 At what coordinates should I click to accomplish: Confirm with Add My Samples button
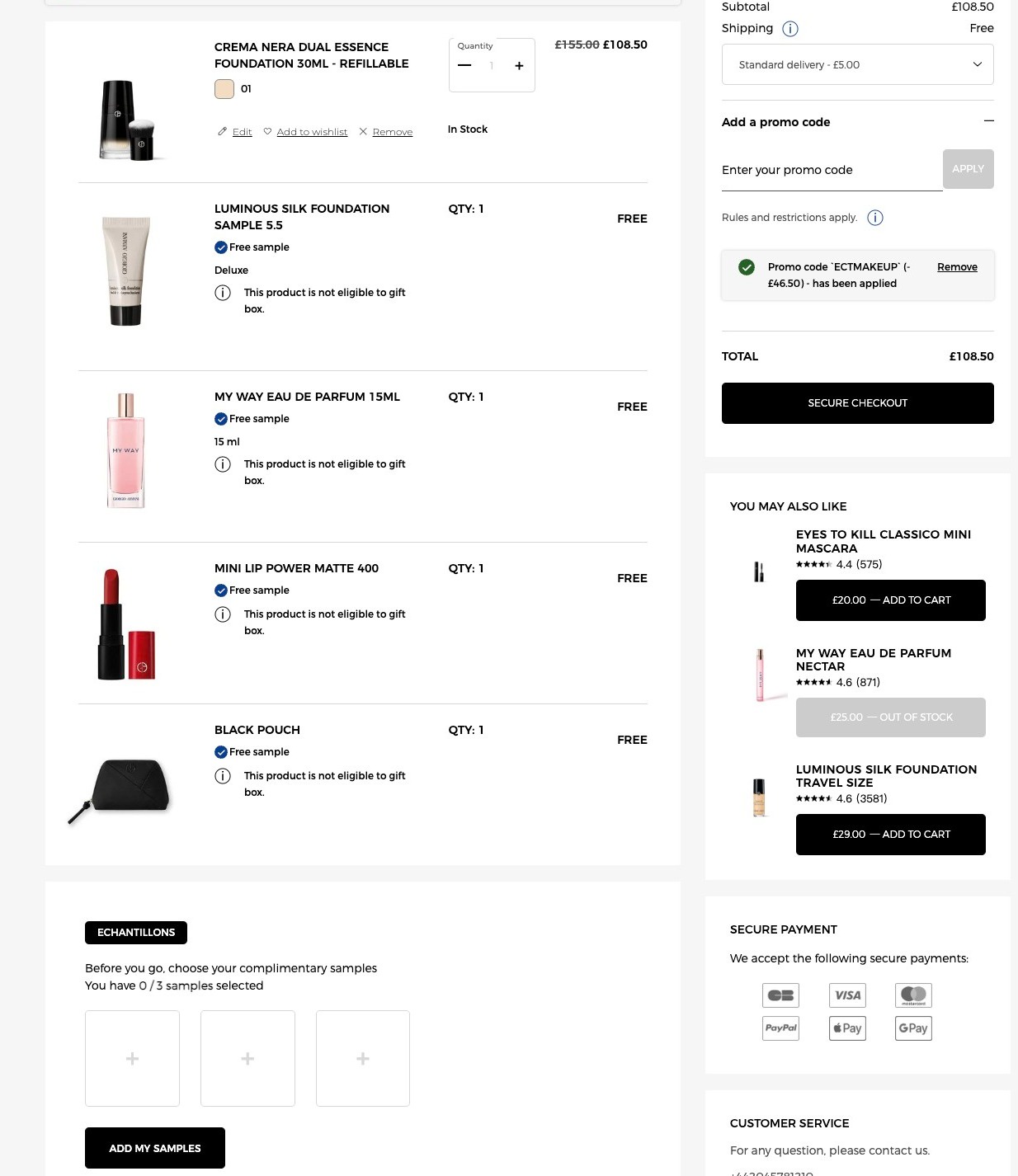[x=155, y=1148]
